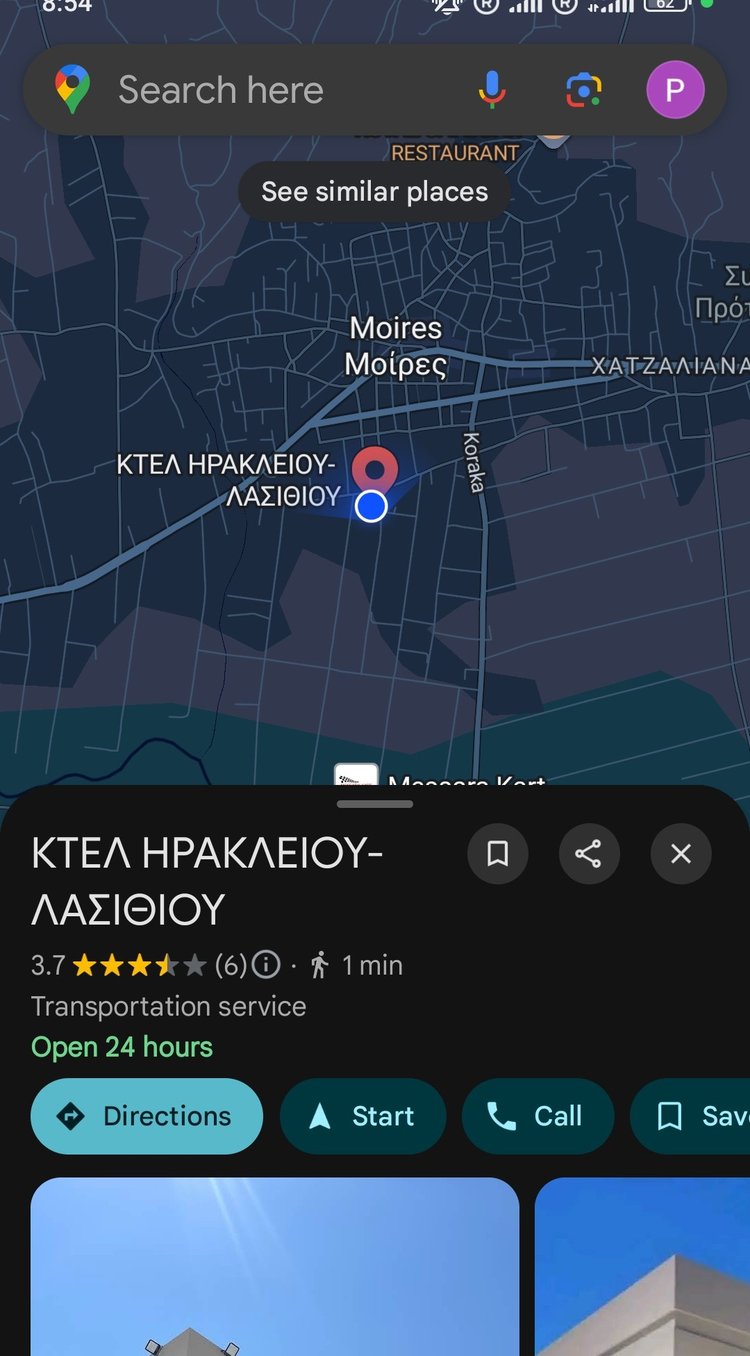
Task: Start voice search with the microphone
Action: [491, 90]
